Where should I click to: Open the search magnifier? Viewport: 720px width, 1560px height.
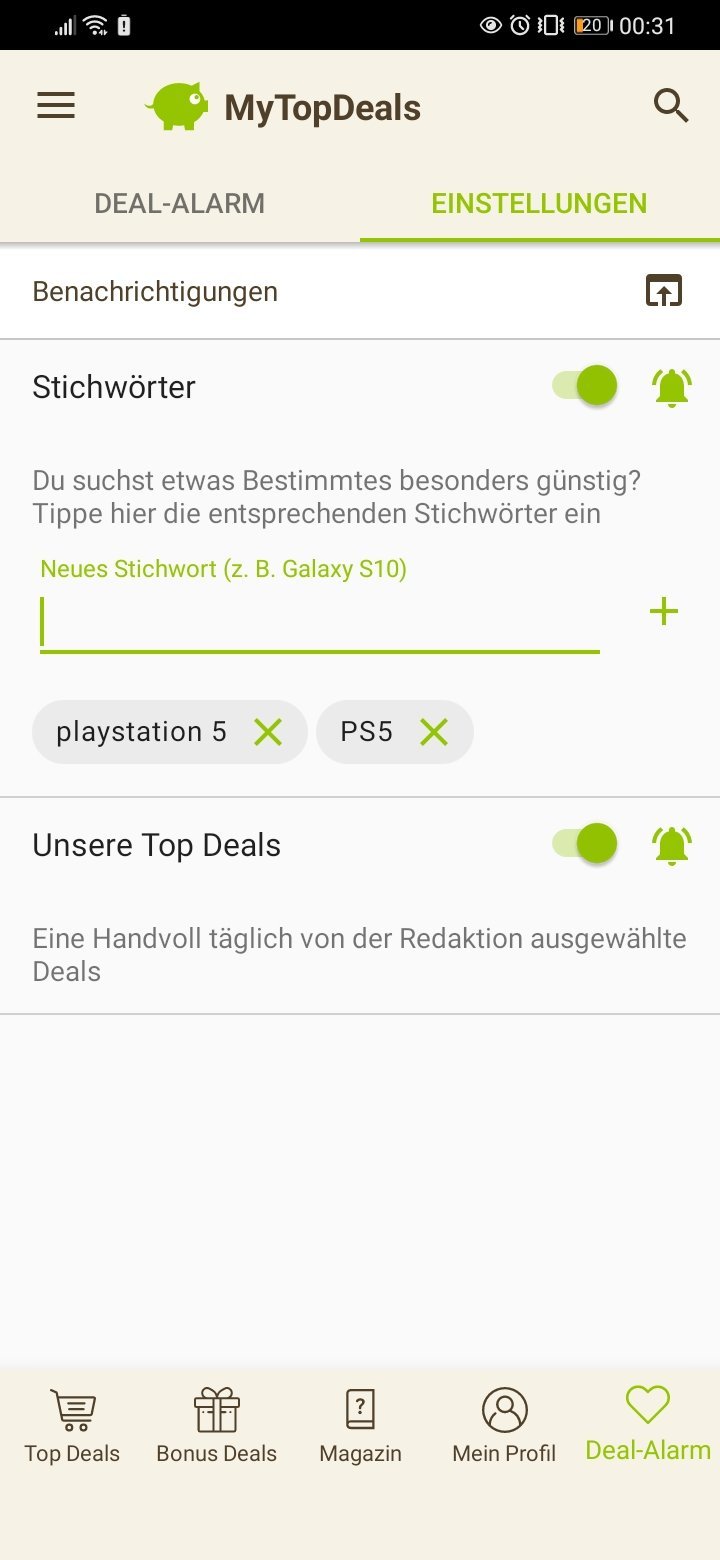[671, 106]
